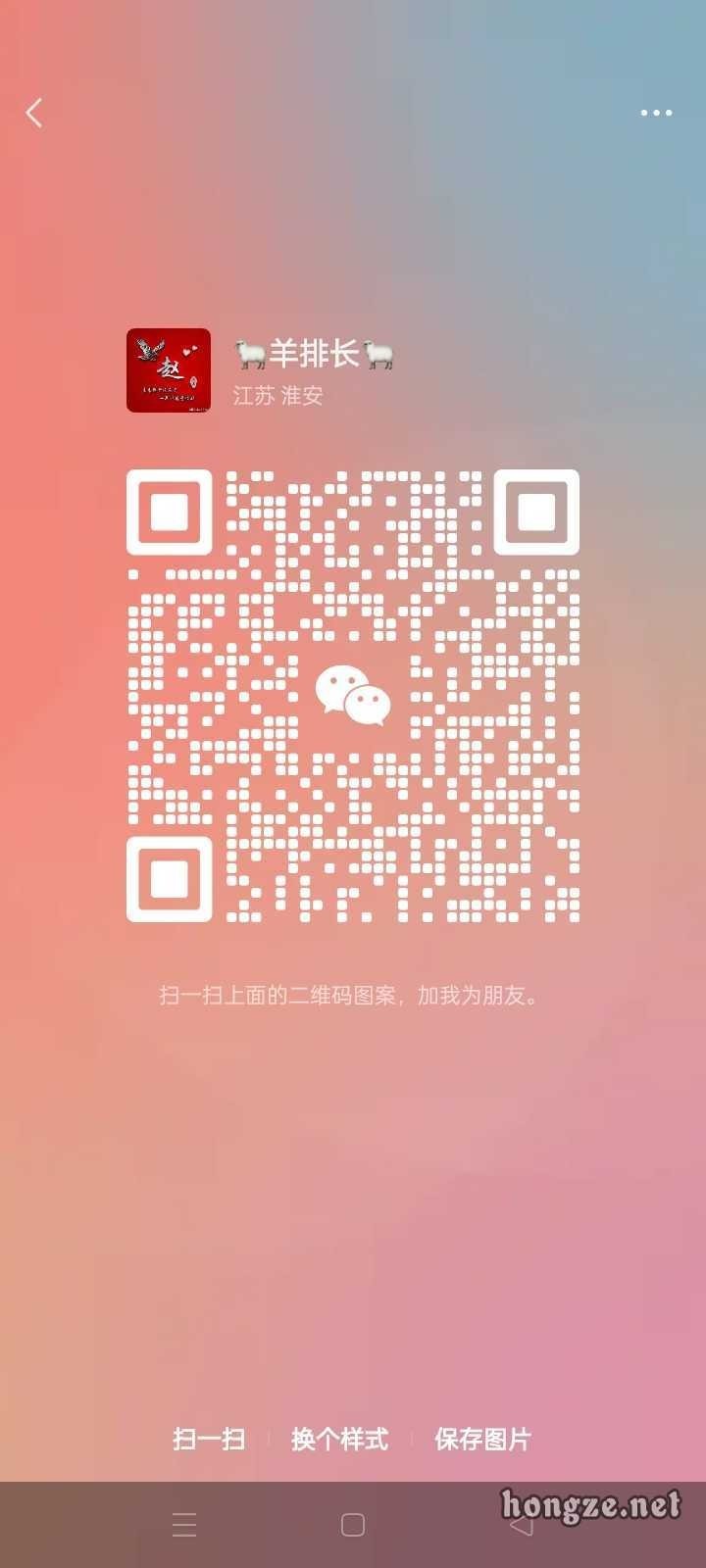Image resolution: width=706 pixels, height=1568 pixels.
Task: Go back using the top-left arrow
Action: coord(34,113)
